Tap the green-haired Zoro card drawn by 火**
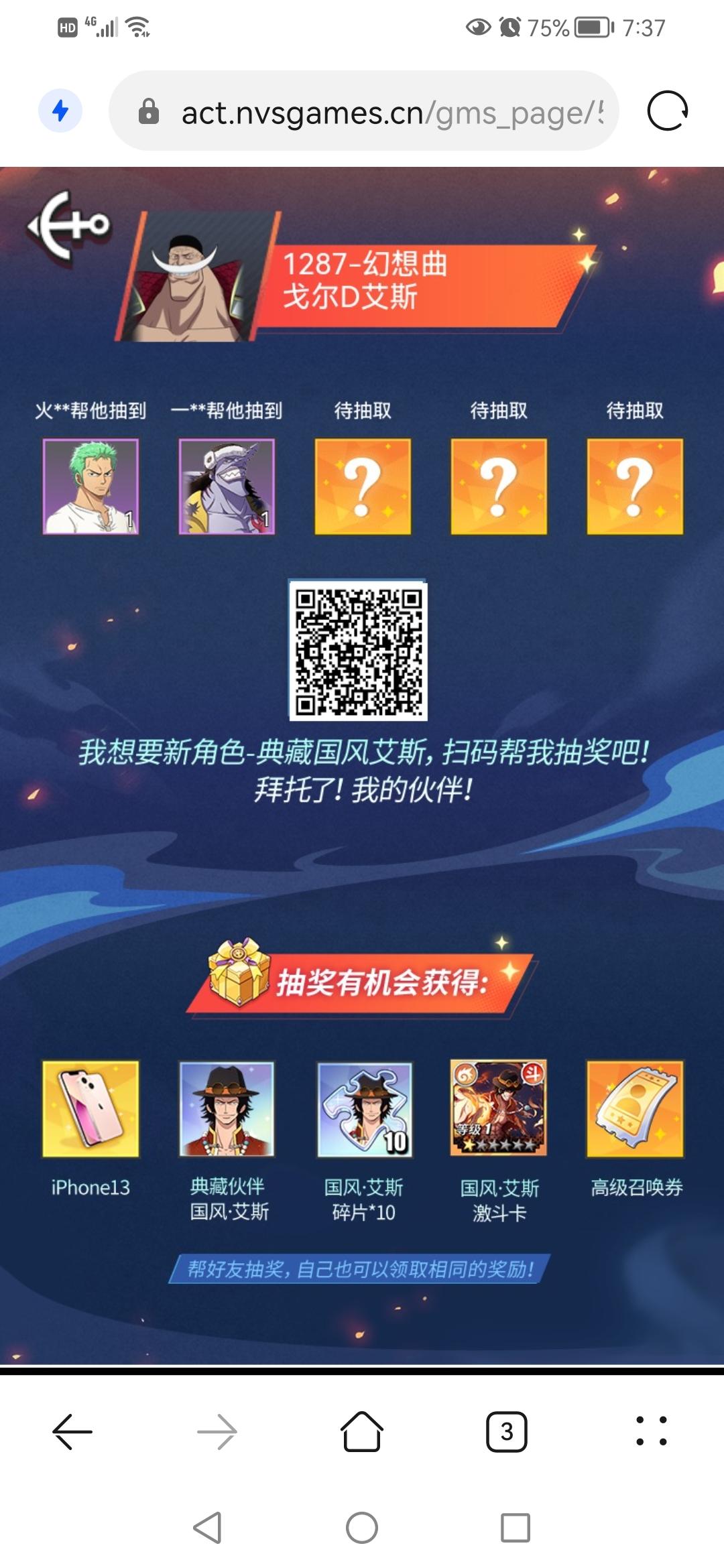Image resolution: width=724 pixels, height=1568 pixels. 91,486
